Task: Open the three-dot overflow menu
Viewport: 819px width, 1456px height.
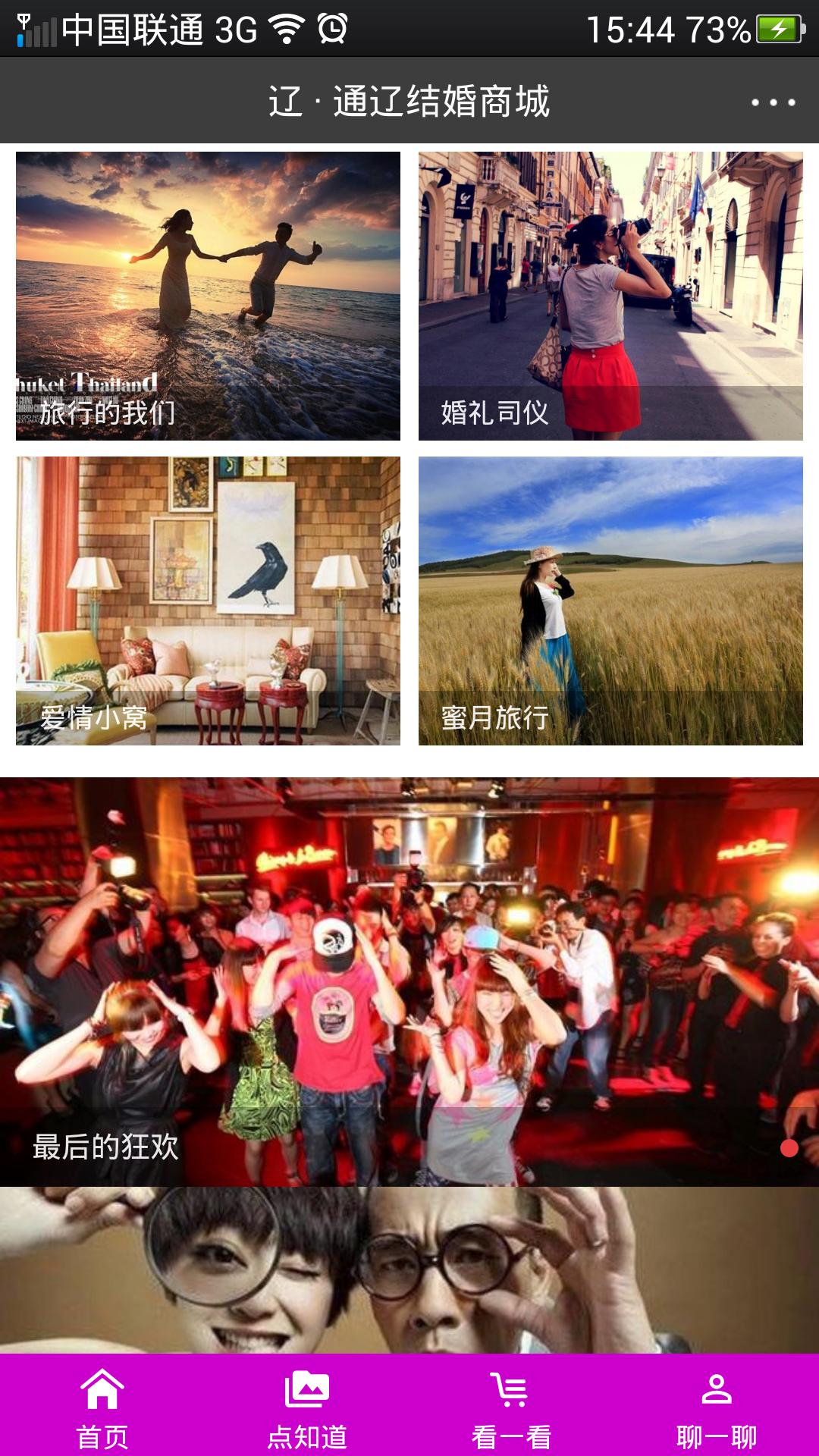Action: [x=773, y=102]
